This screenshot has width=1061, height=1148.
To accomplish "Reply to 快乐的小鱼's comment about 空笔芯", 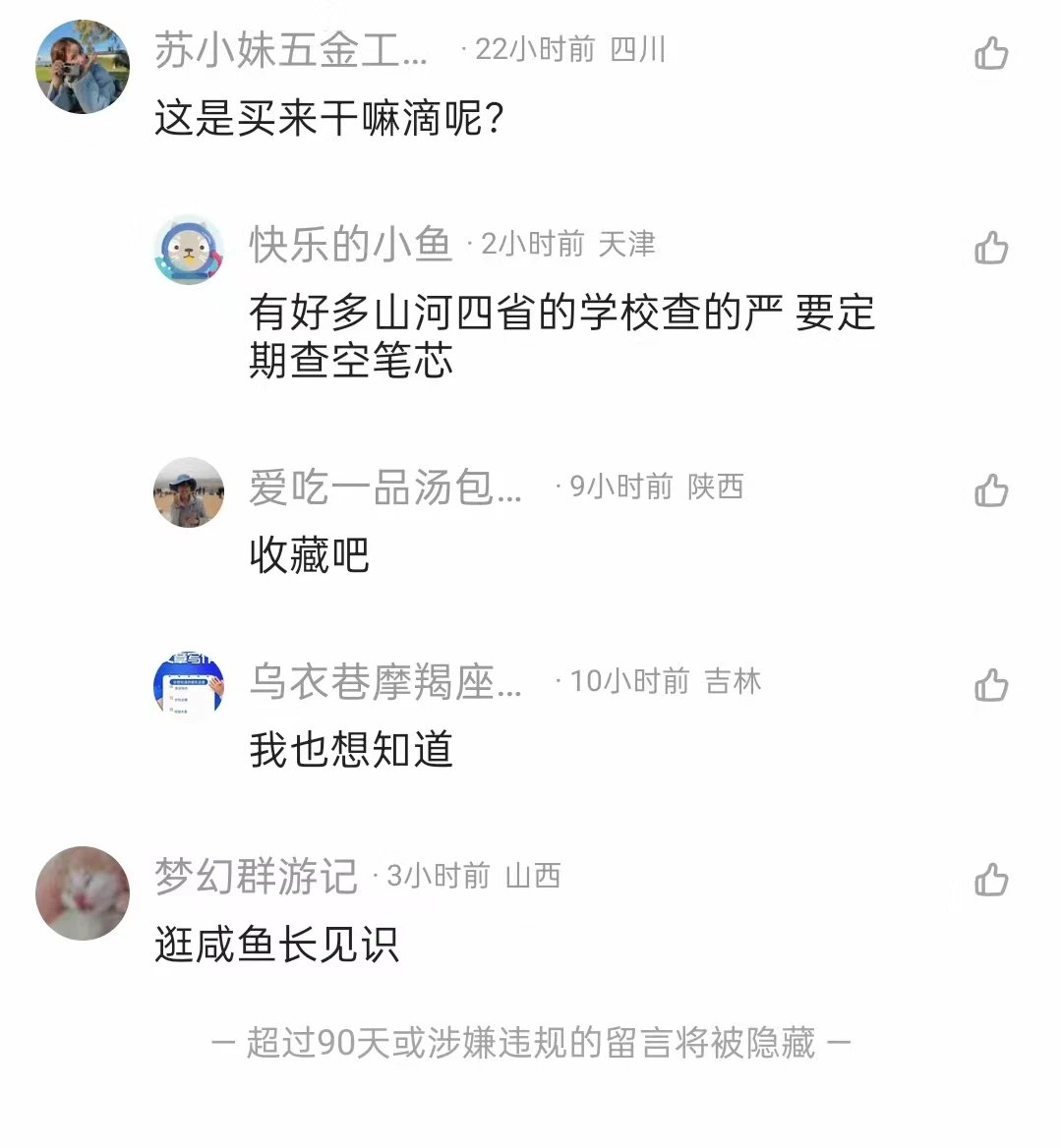I will coord(560,336).
